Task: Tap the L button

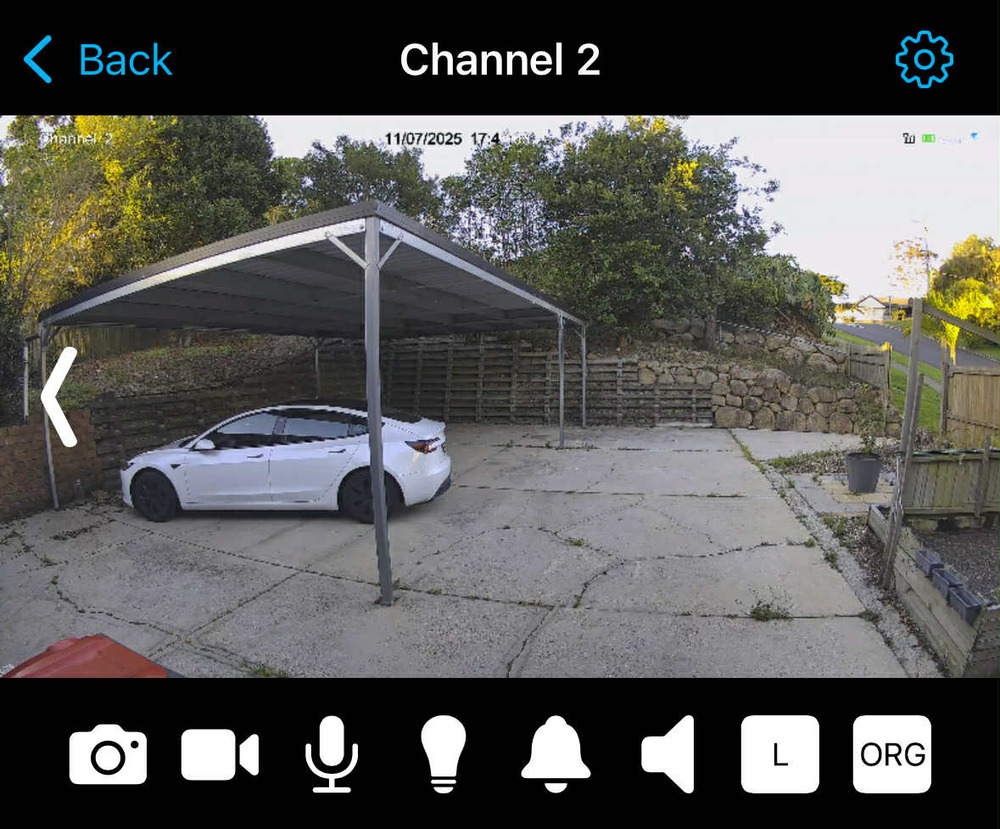Action: [x=780, y=754]
